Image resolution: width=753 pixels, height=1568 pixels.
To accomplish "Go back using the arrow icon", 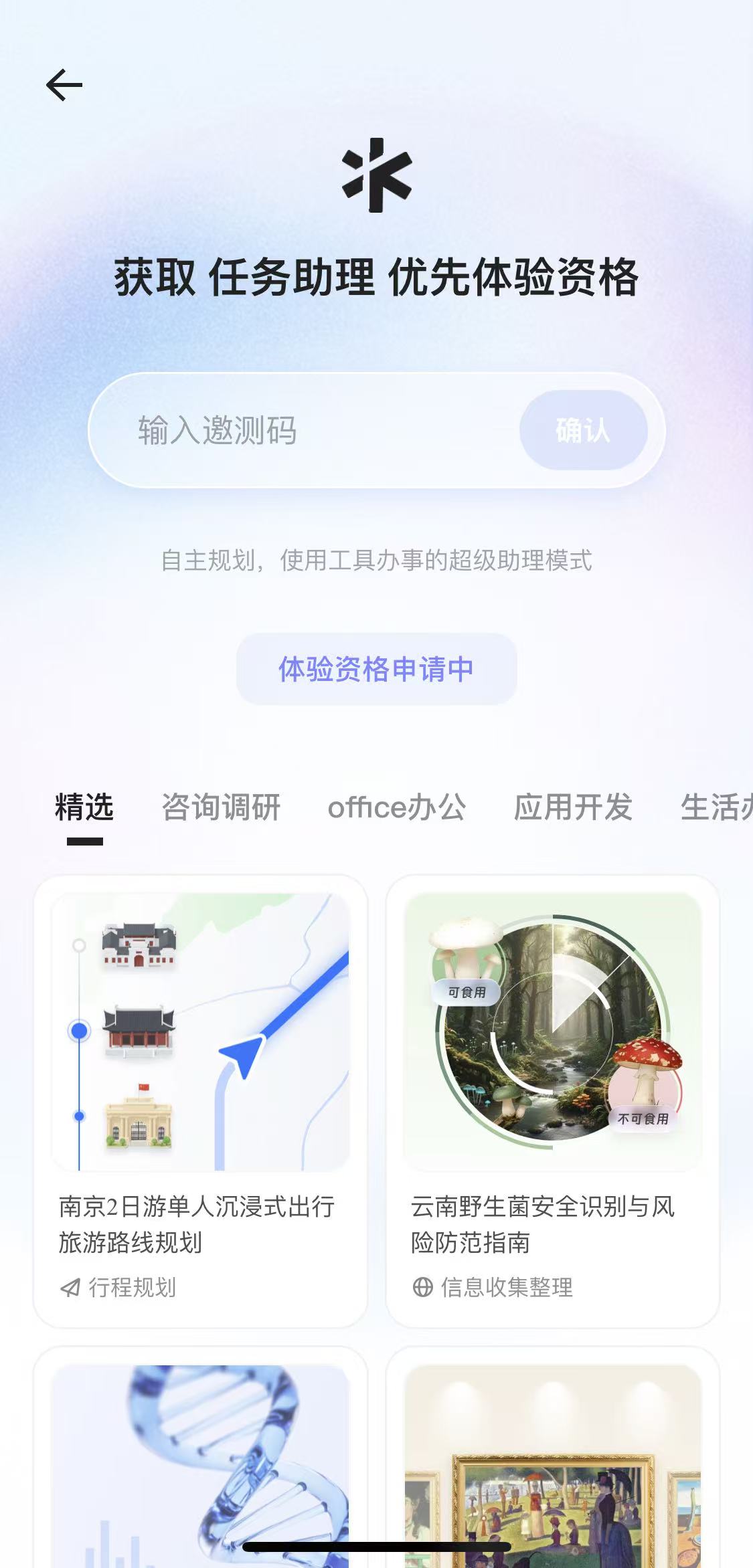I will (64, 86).
